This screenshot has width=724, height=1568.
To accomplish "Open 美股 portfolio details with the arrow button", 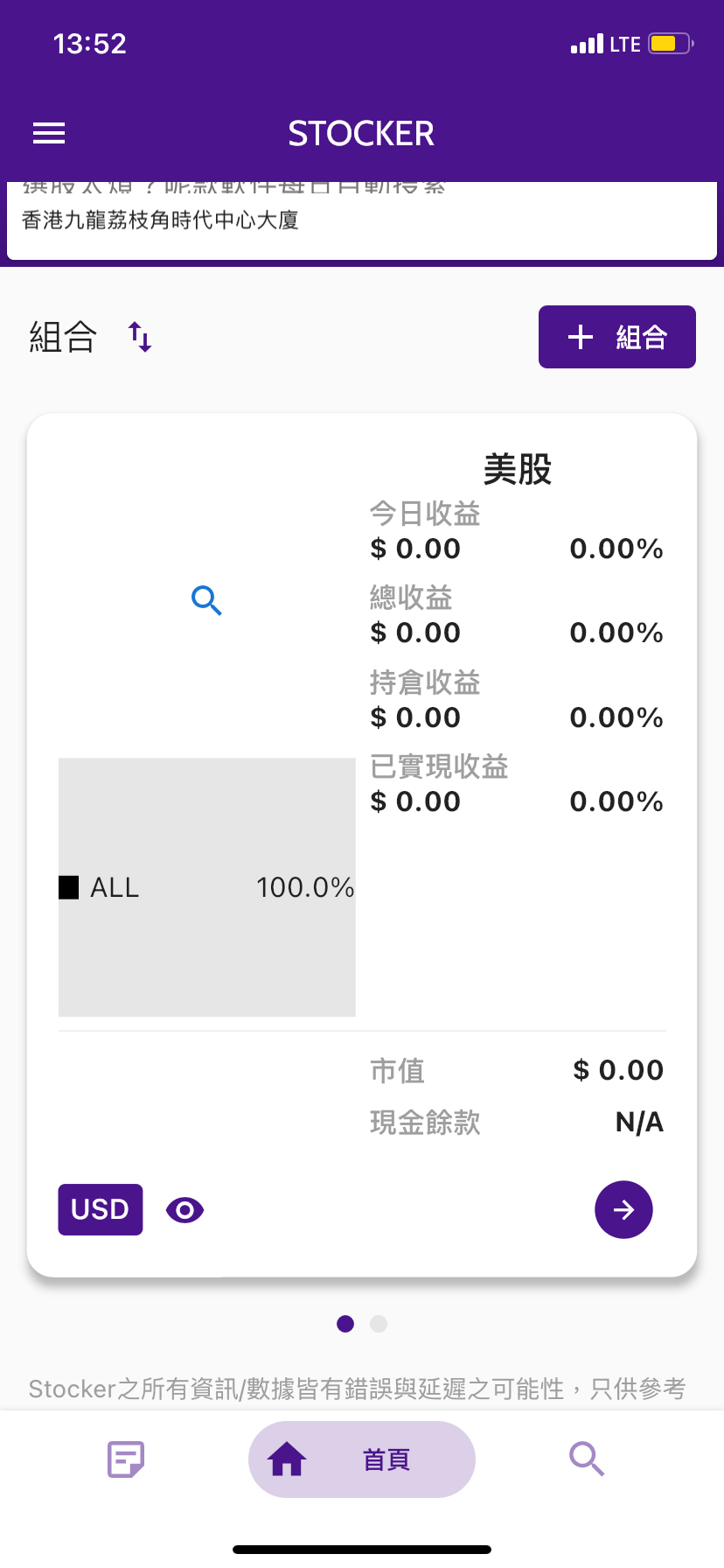I will click(x=623, y=1210).
